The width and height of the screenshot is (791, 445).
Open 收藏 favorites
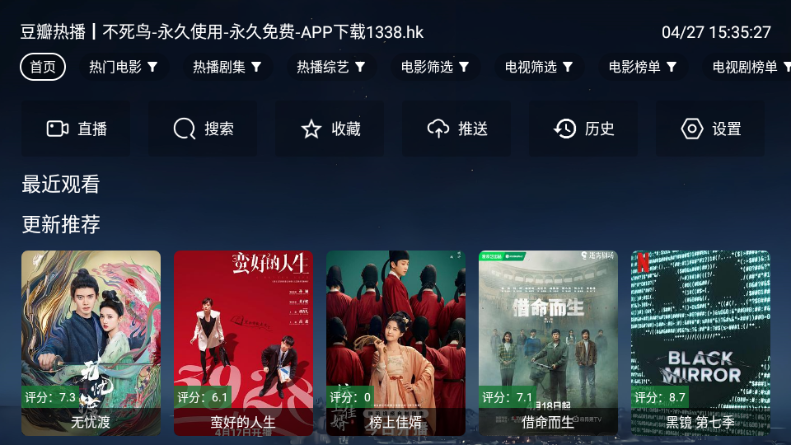tap(330, 128)
